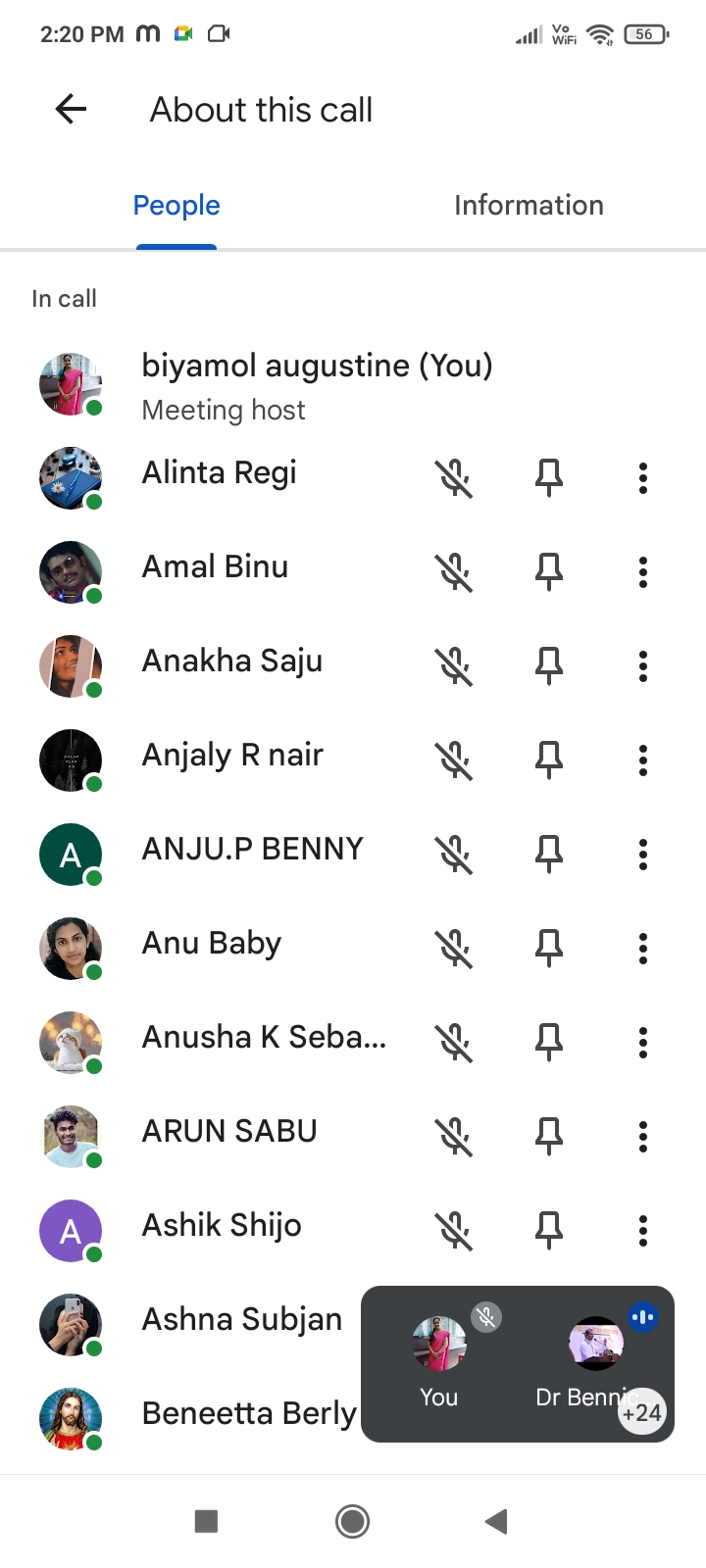Mute Anjaly R nair's microphone
The image size is (706, 1568).
[x=454, y=760]
